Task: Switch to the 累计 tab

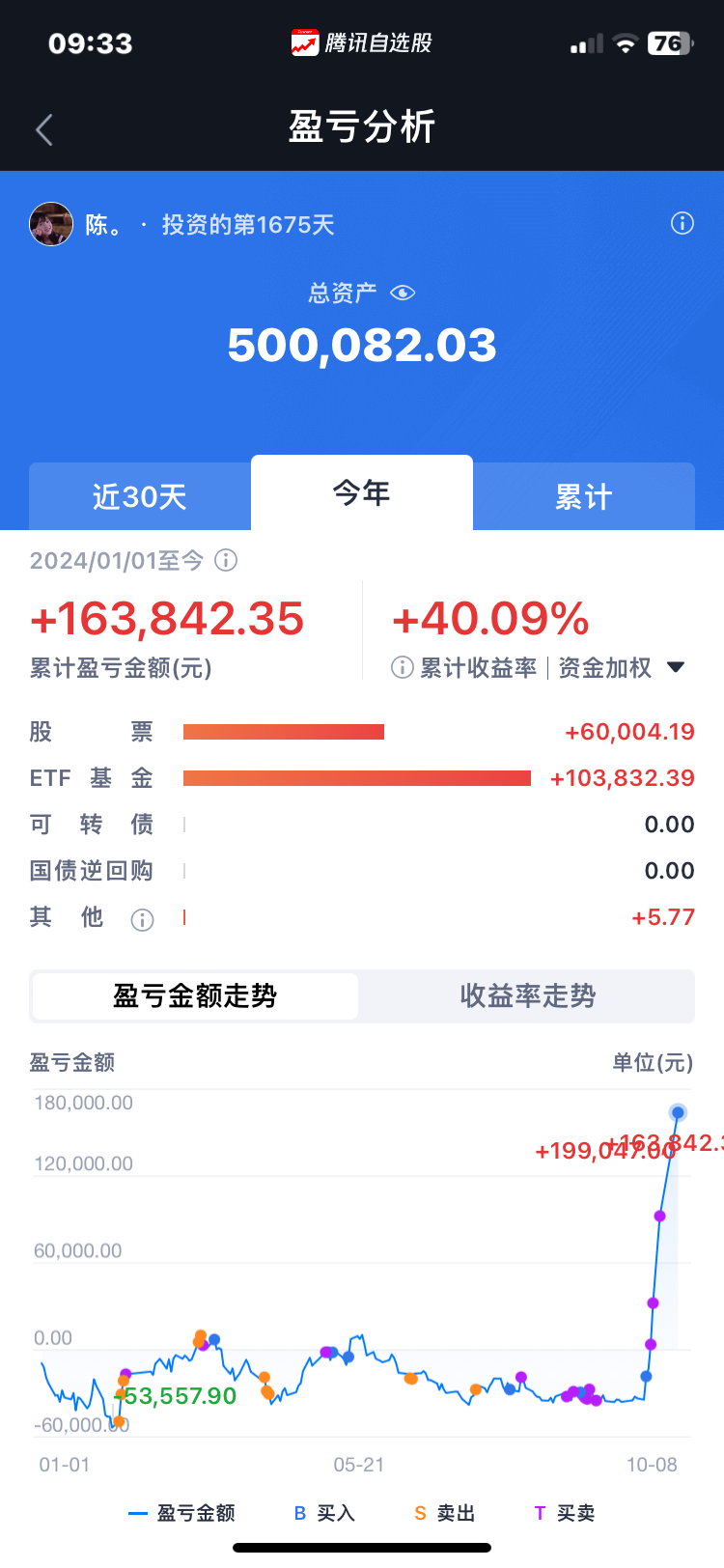Action: (584, 496)
